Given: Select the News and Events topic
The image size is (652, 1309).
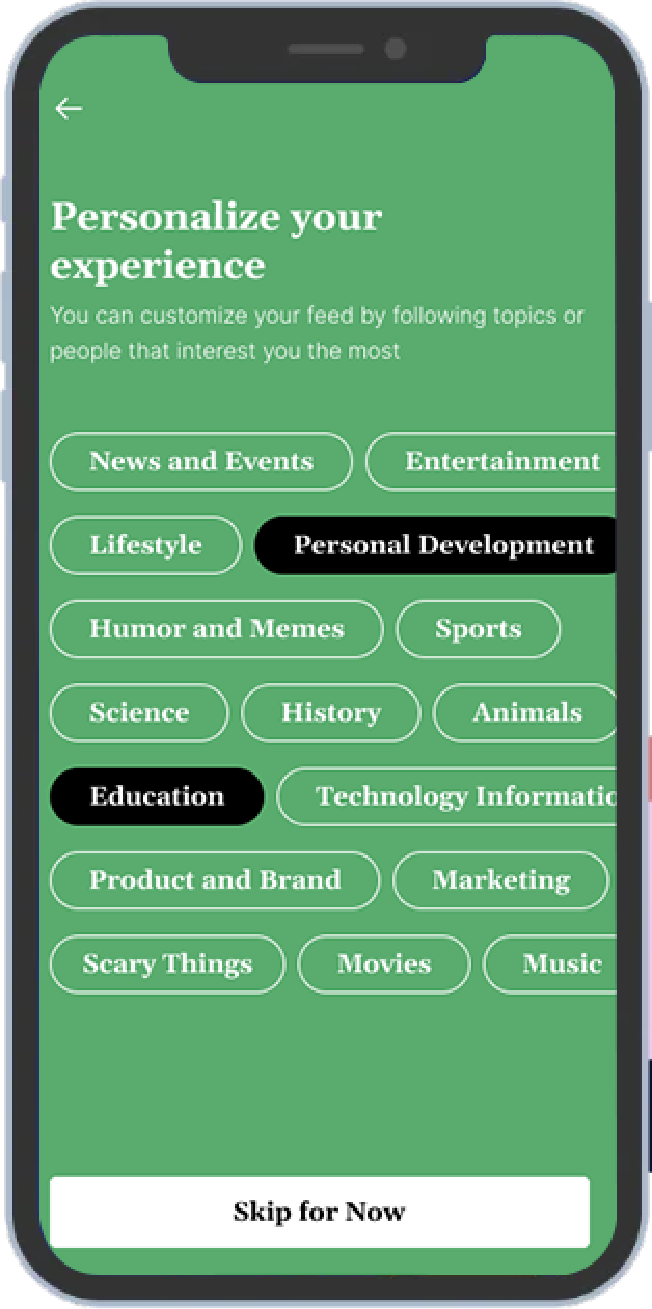Looking at the screenshot, I should coord(201,462).
